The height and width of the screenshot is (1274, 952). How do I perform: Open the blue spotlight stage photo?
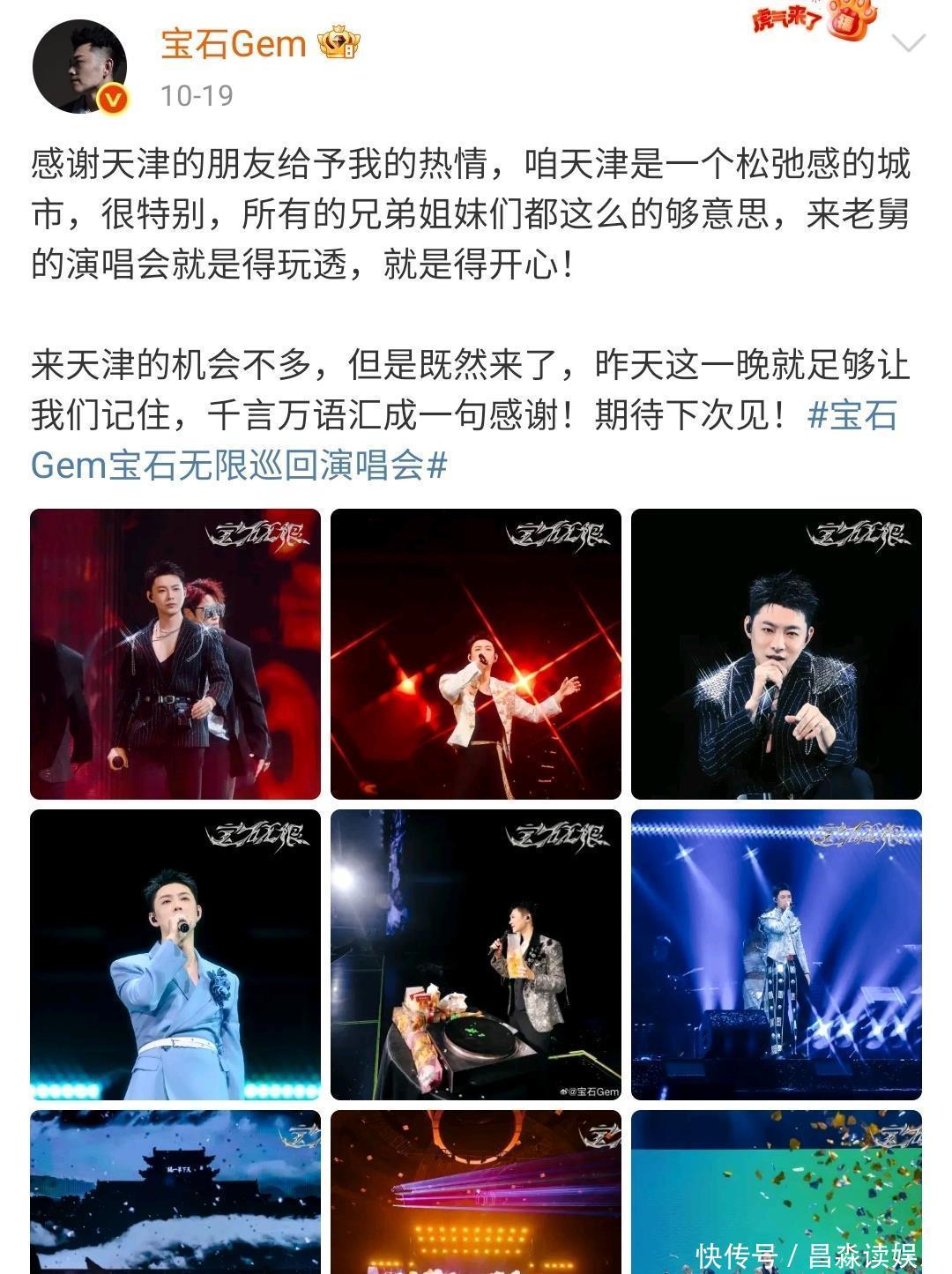pos(777,955)
